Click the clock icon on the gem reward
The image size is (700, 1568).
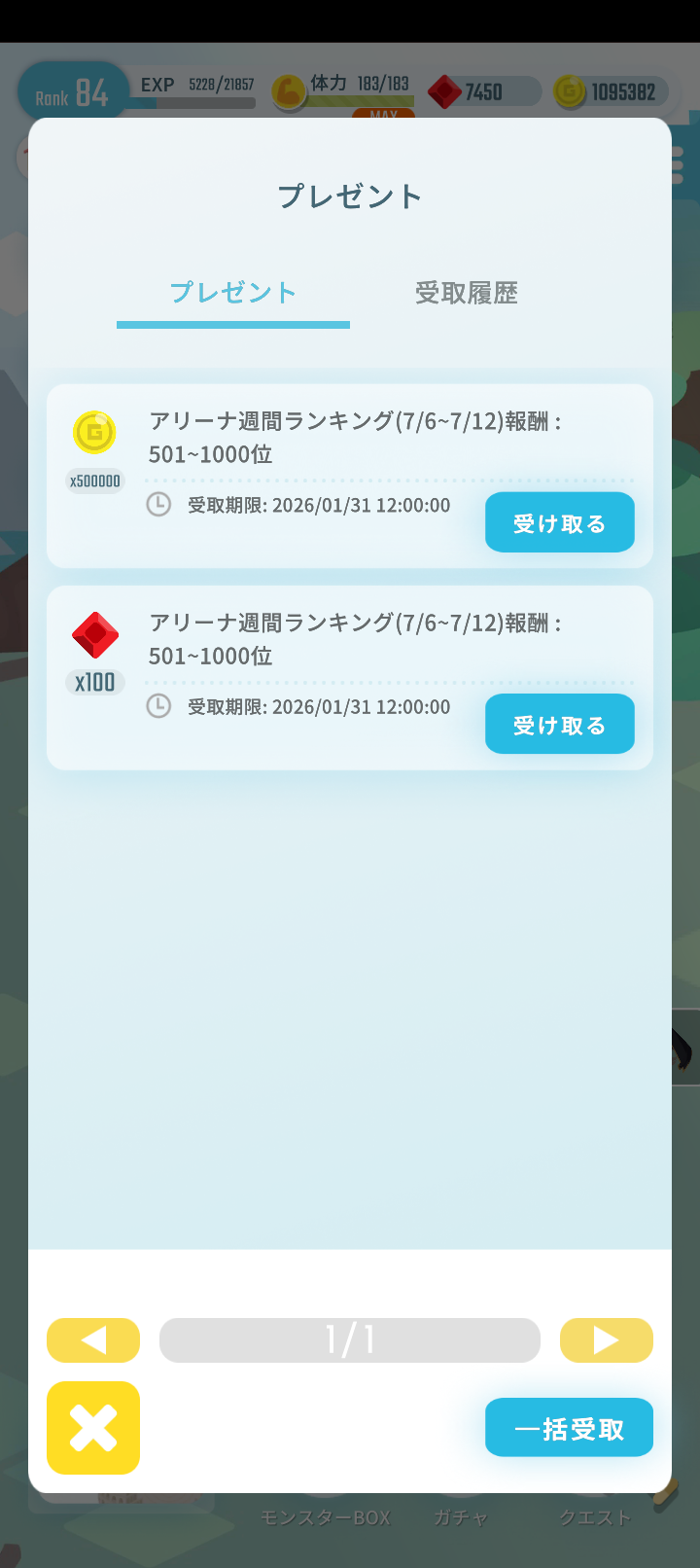click(158, 707)
